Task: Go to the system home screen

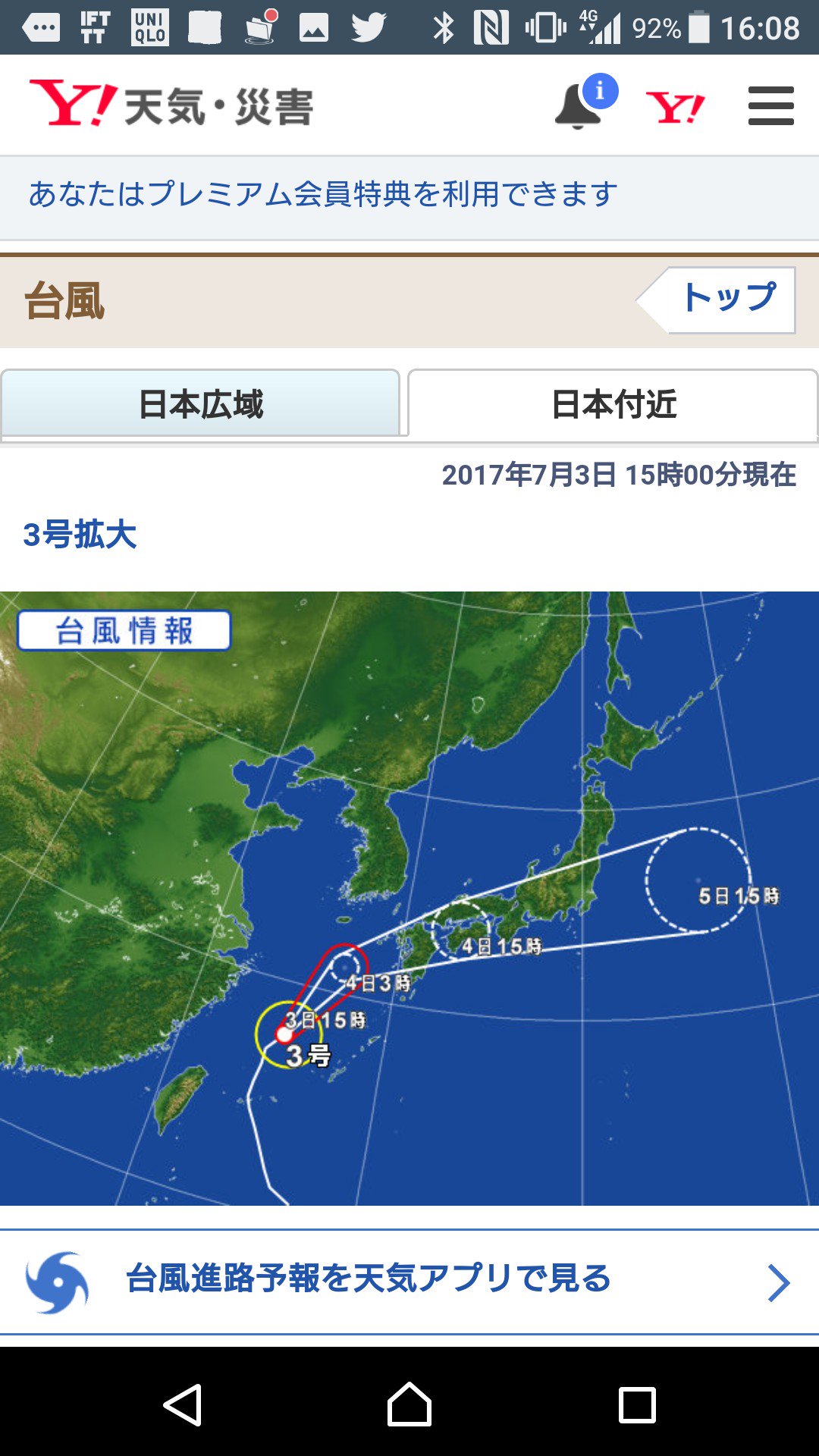Action: tap(409, 1405)
